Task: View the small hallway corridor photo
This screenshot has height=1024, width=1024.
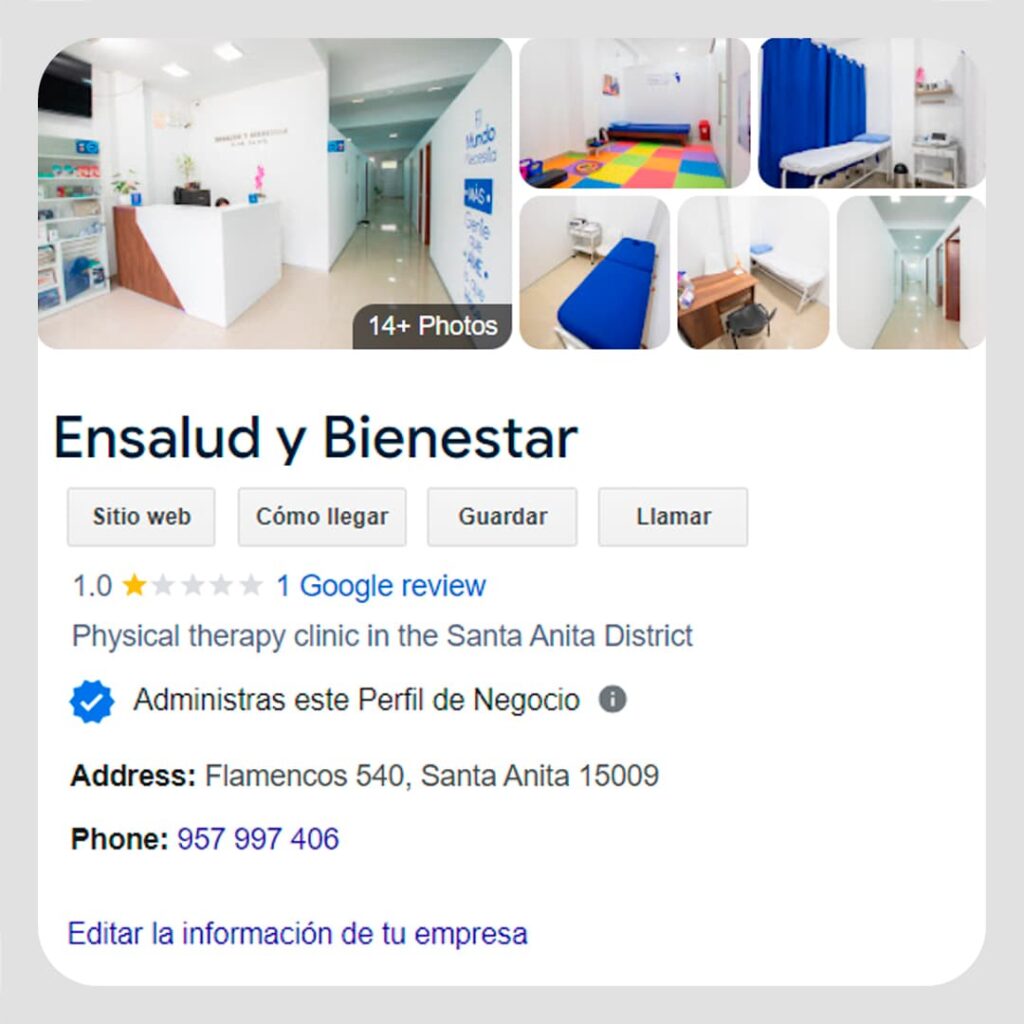Action: (x=910, y=272)
